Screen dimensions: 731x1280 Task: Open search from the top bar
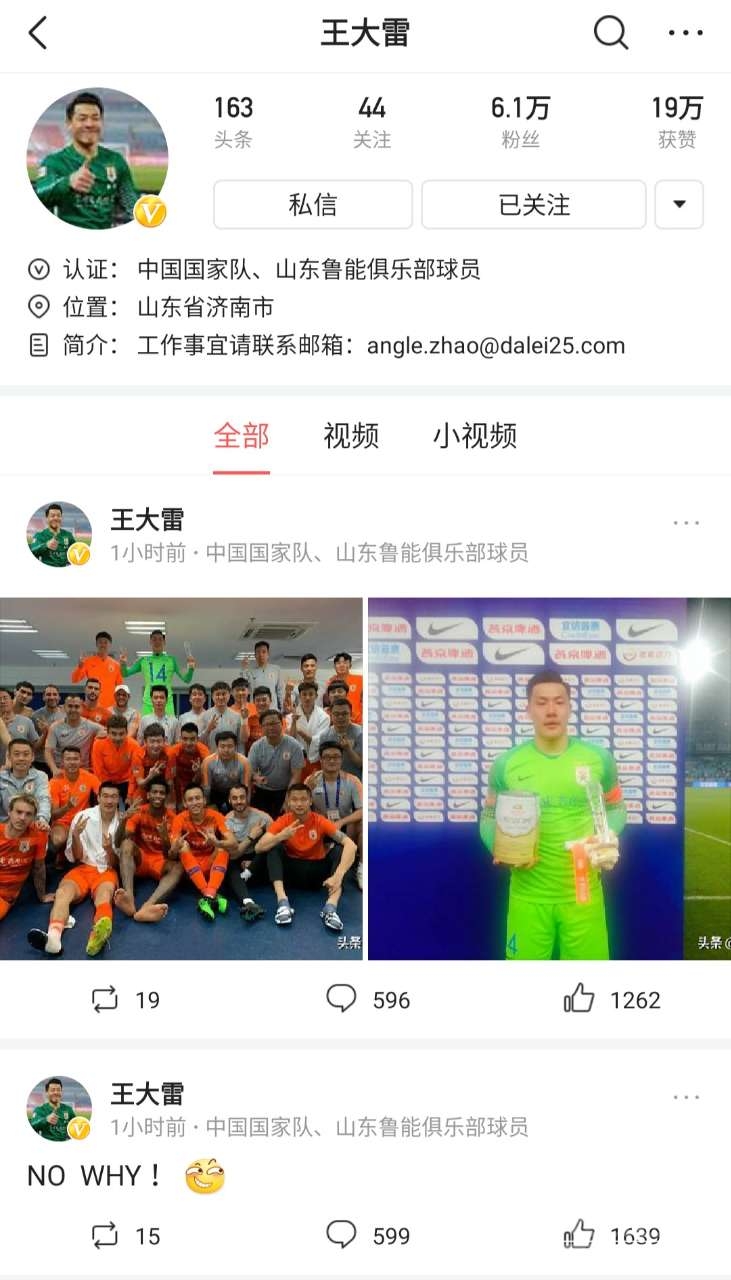[610, 33]
